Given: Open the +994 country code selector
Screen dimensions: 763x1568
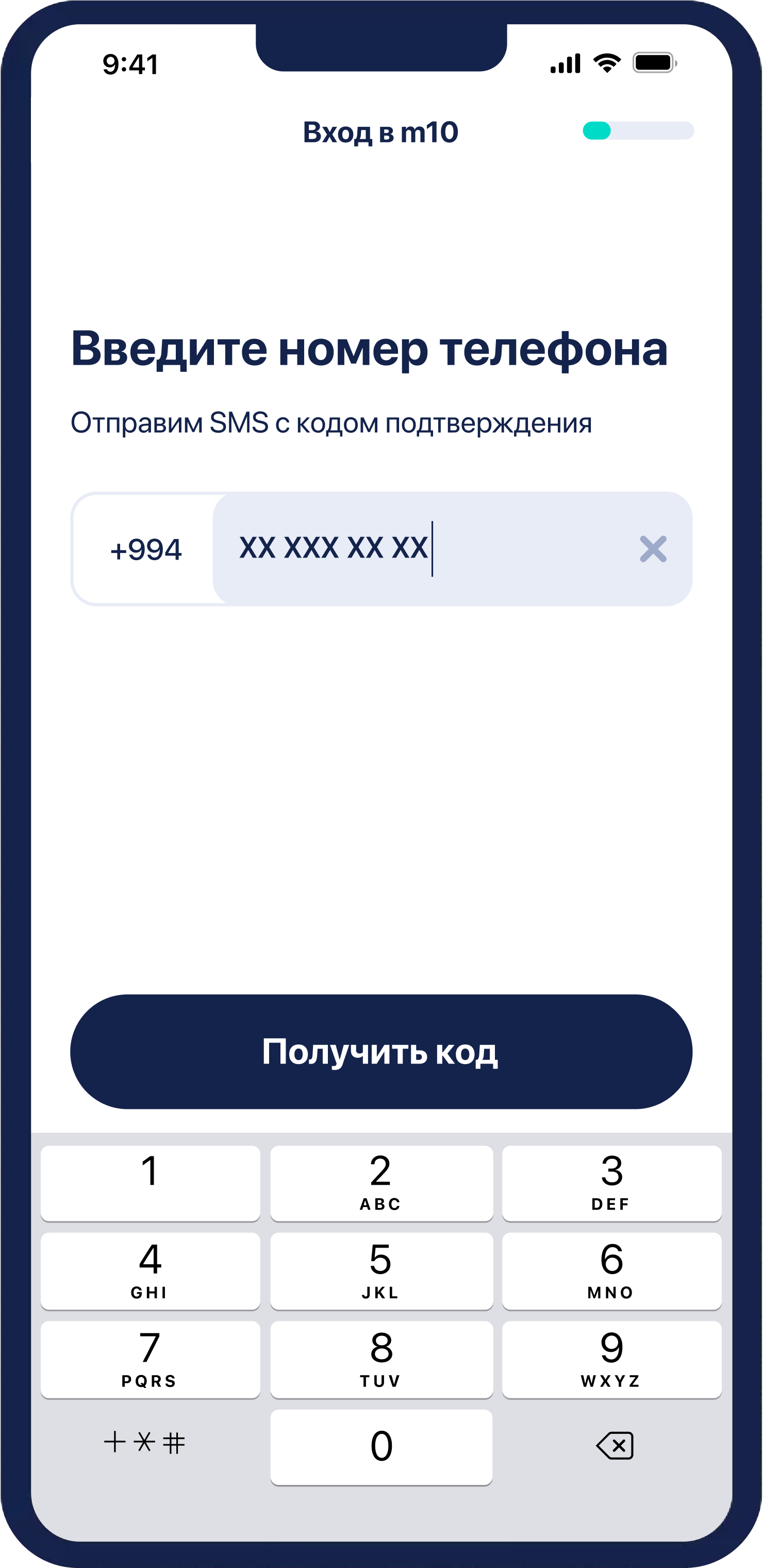Looking at the screenshot, I should [145, 550].
